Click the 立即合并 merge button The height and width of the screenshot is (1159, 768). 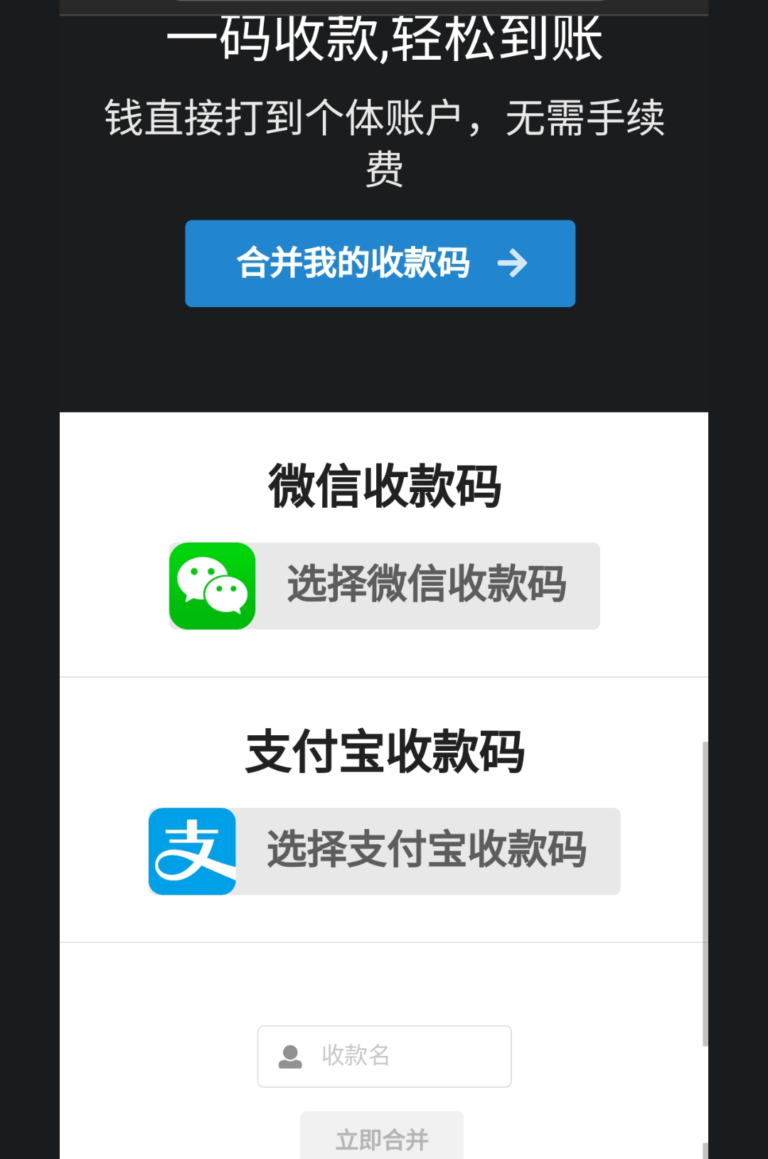pos(383,1136)
